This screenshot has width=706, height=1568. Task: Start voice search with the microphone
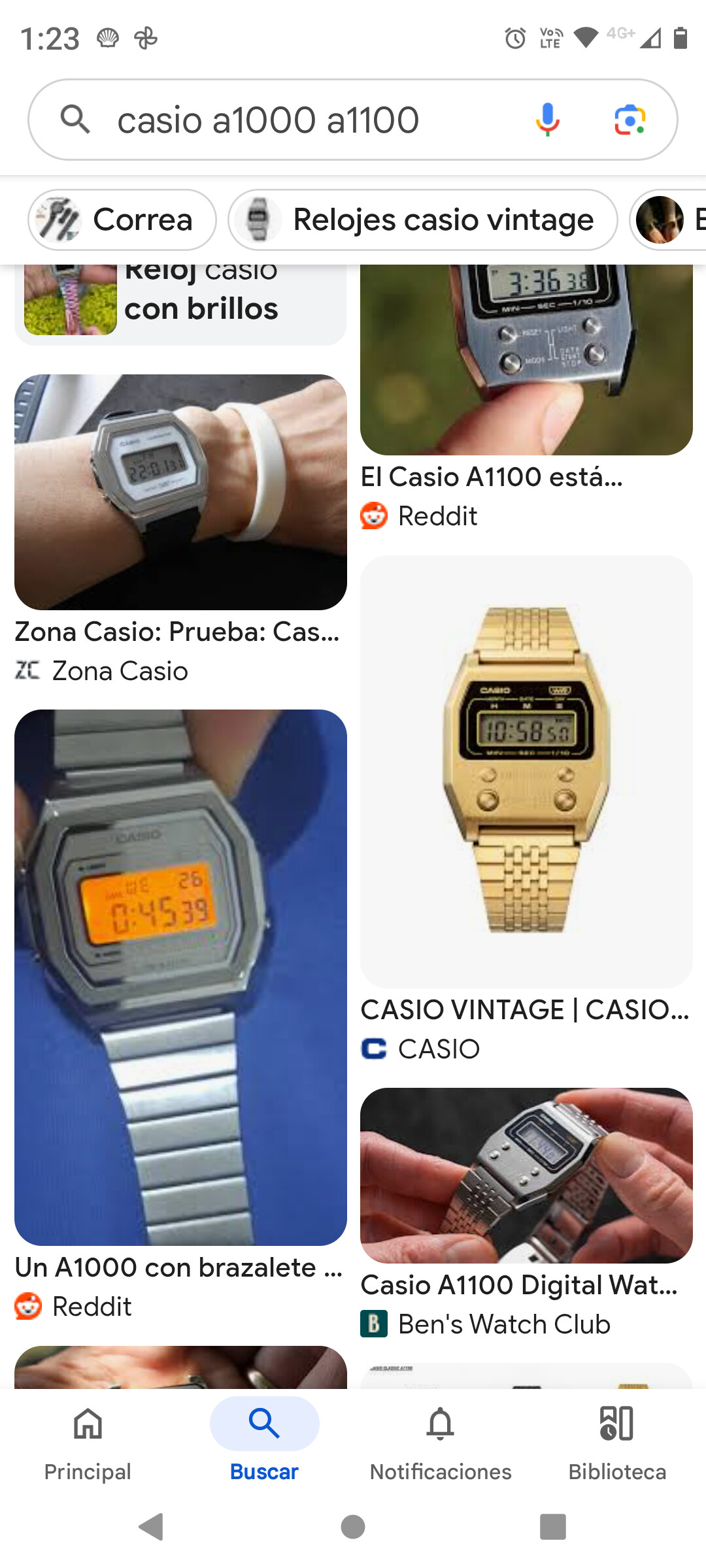tap(547, 120)
